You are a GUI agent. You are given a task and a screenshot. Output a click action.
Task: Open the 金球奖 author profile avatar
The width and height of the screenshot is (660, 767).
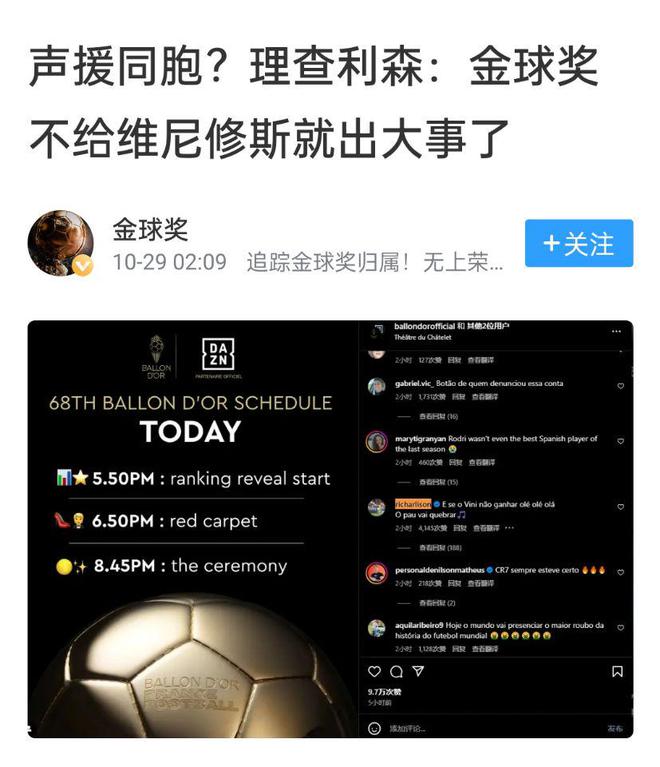pos(60,244)
